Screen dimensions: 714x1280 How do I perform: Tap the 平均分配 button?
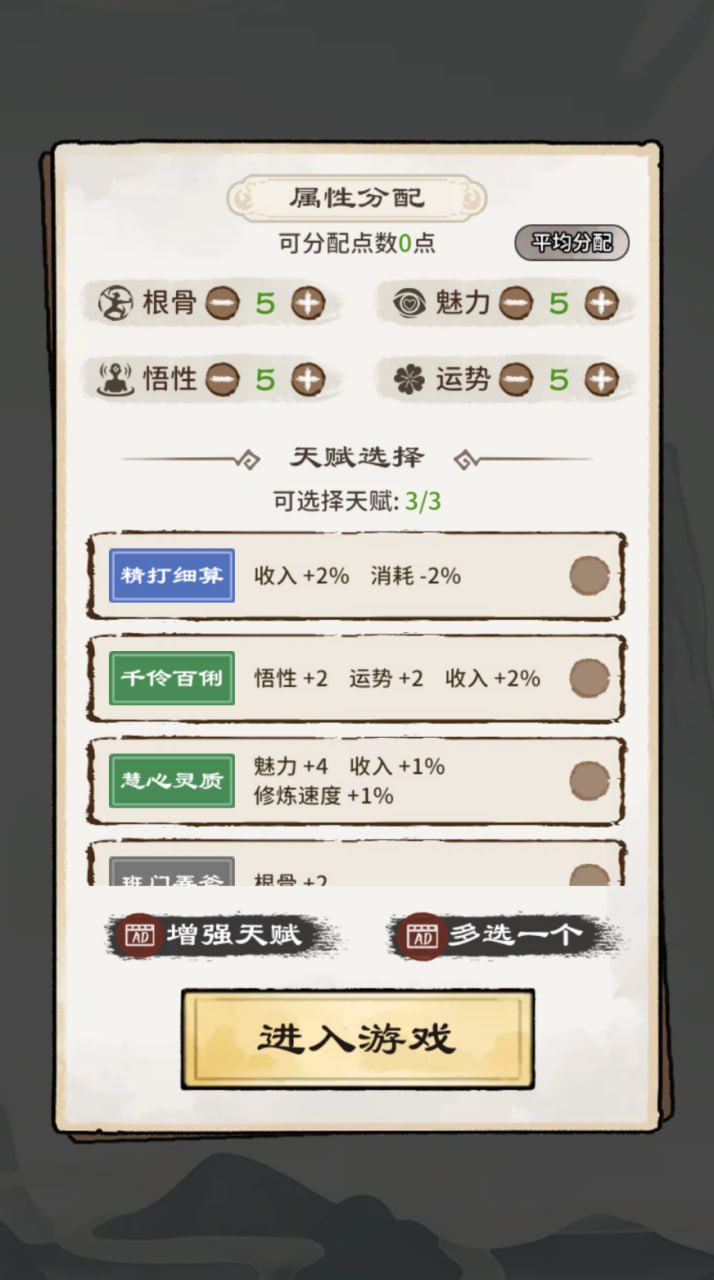click(x=572, y=243)
